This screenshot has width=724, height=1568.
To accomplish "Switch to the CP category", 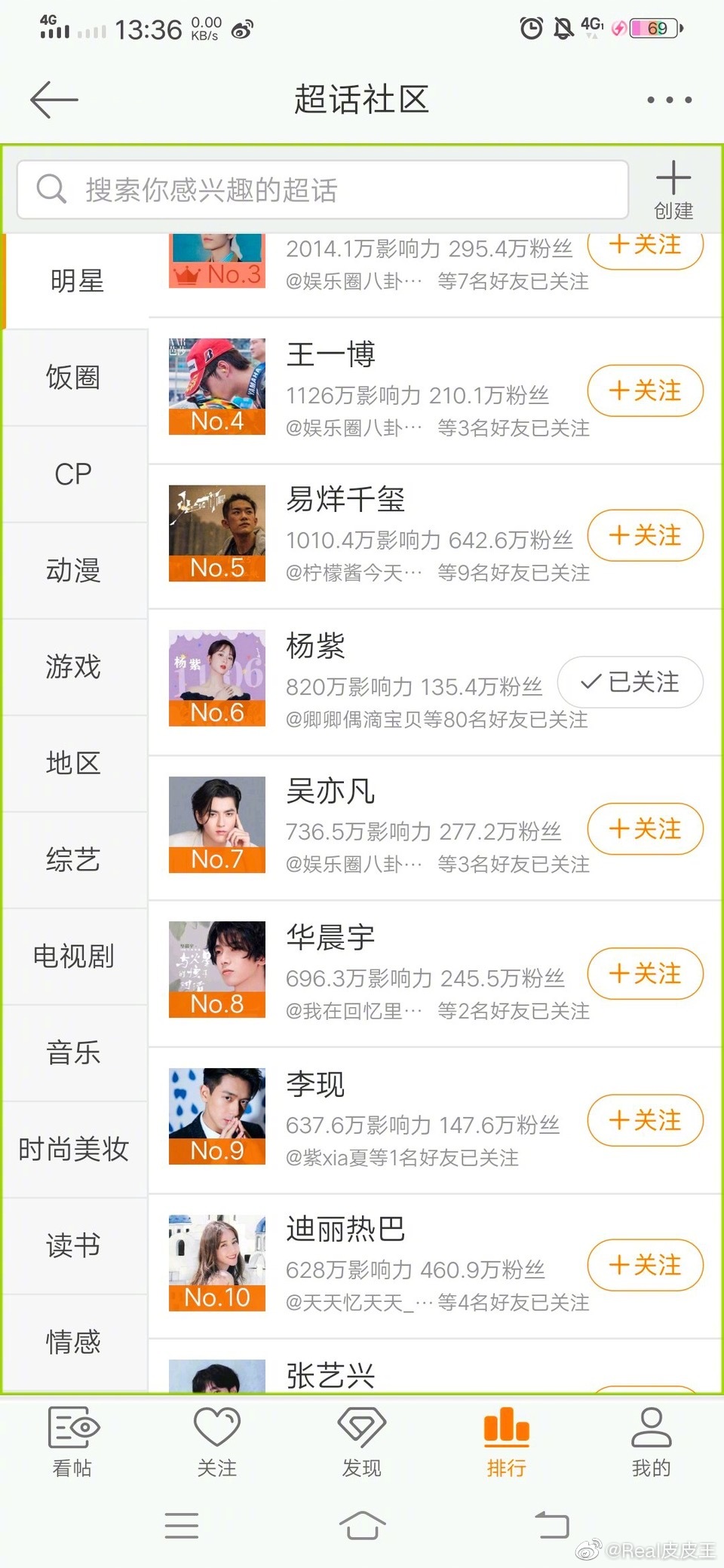I will click(x=73, y=473).
